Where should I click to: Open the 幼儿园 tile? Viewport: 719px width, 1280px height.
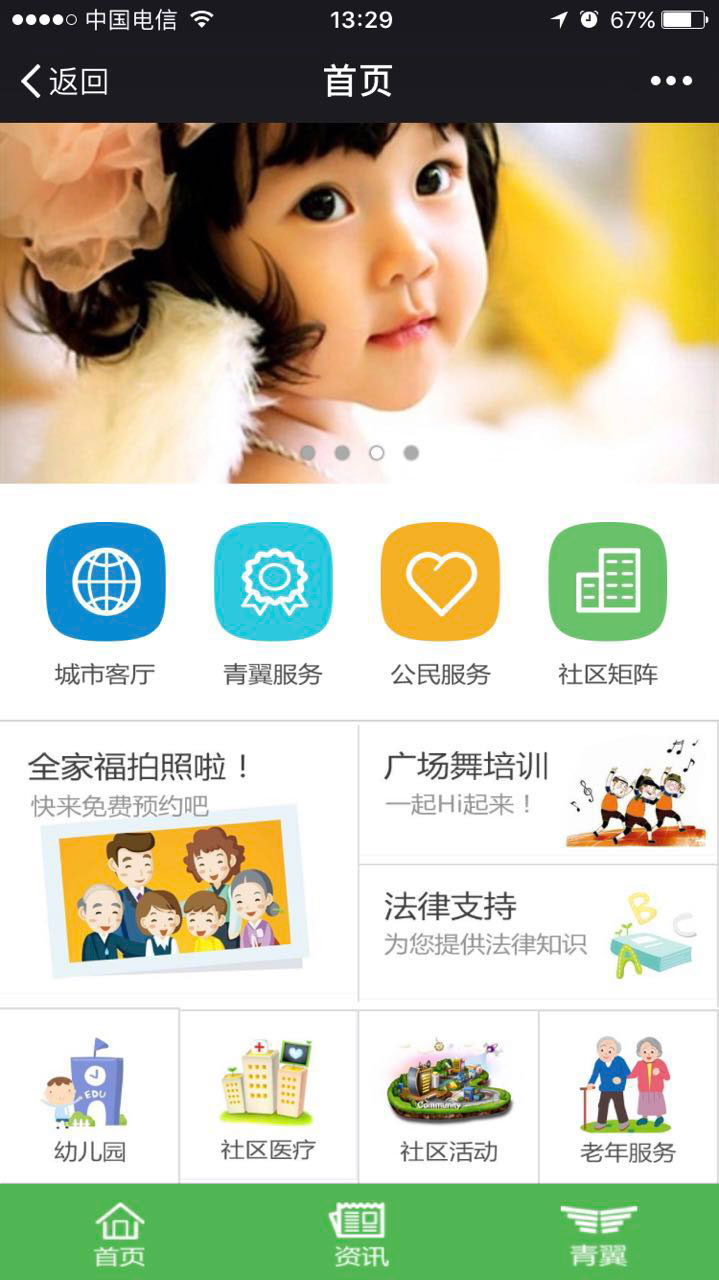pos(90,1097)
